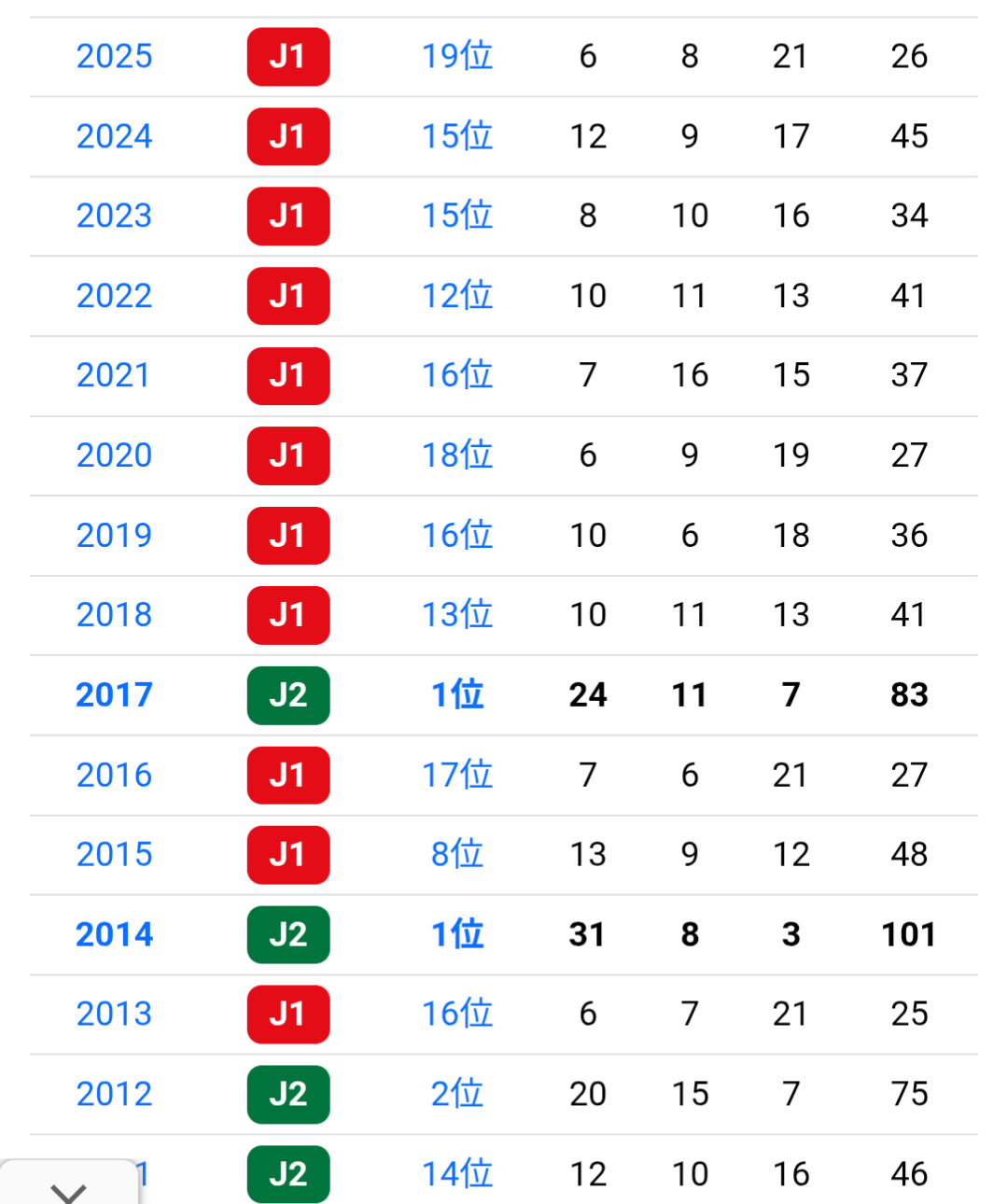The image size is (1007, 1204).
Task: Tap the 14位 ranking link
Action: (x=457, y=1174)
